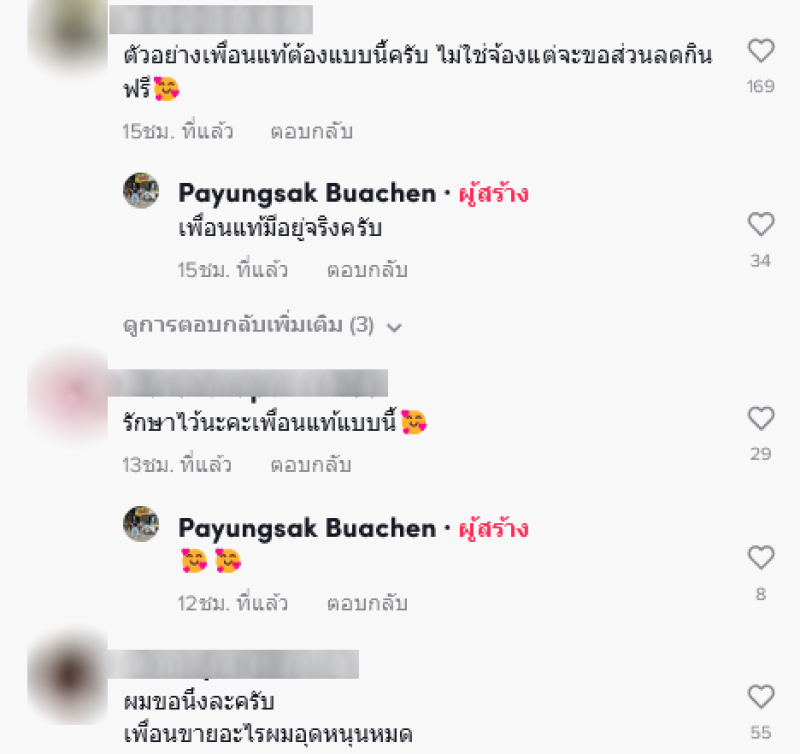This screenshot has width=800, height=754.
Task: Reply to Payungsak's emoji reply from 12ชม.
Action: pyautogui.click(x=367, y=604)
